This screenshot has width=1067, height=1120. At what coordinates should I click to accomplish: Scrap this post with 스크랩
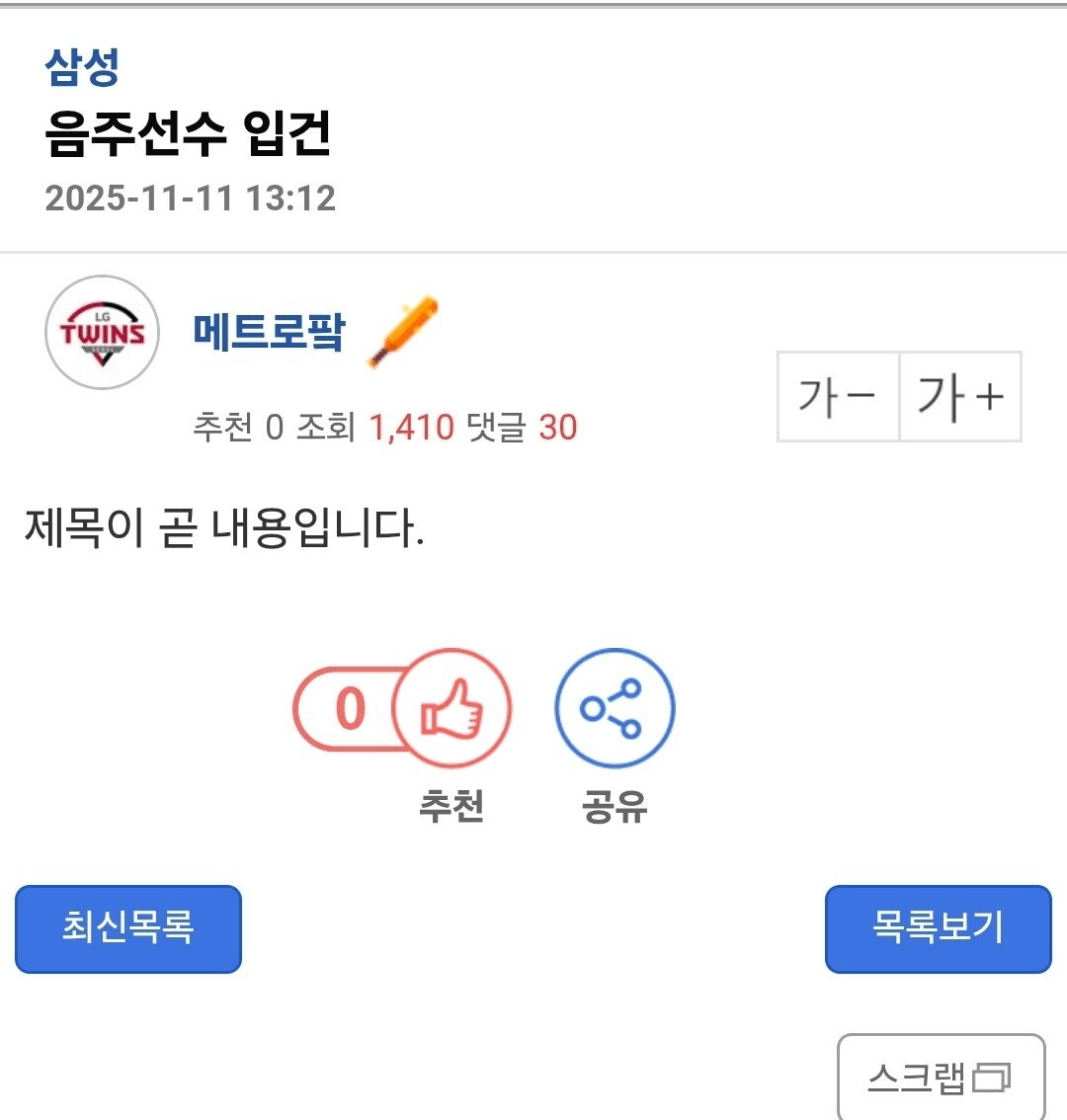point(942,1077)
